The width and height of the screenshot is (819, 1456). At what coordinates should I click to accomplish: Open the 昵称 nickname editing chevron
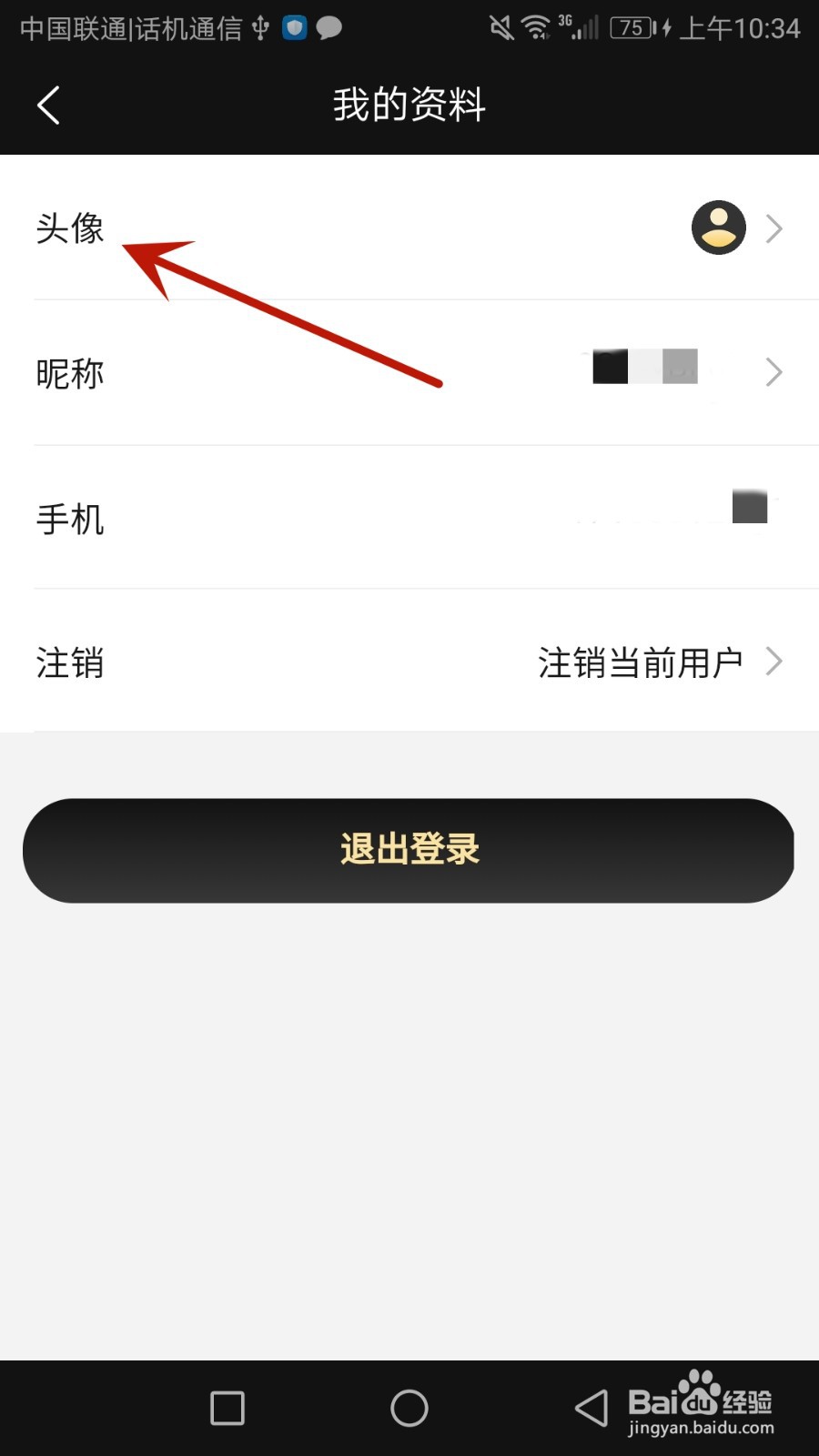[773, 371]
